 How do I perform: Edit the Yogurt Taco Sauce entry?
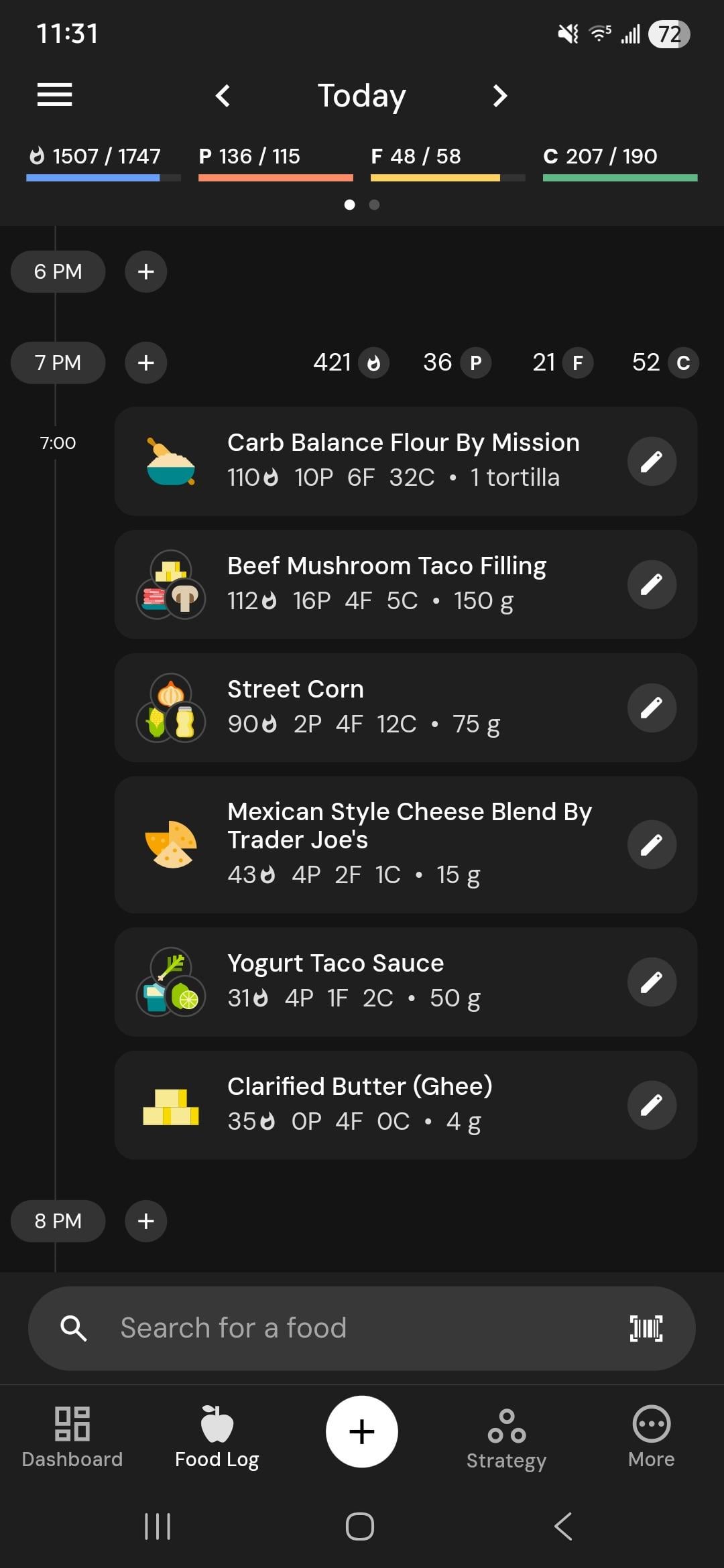651,982
